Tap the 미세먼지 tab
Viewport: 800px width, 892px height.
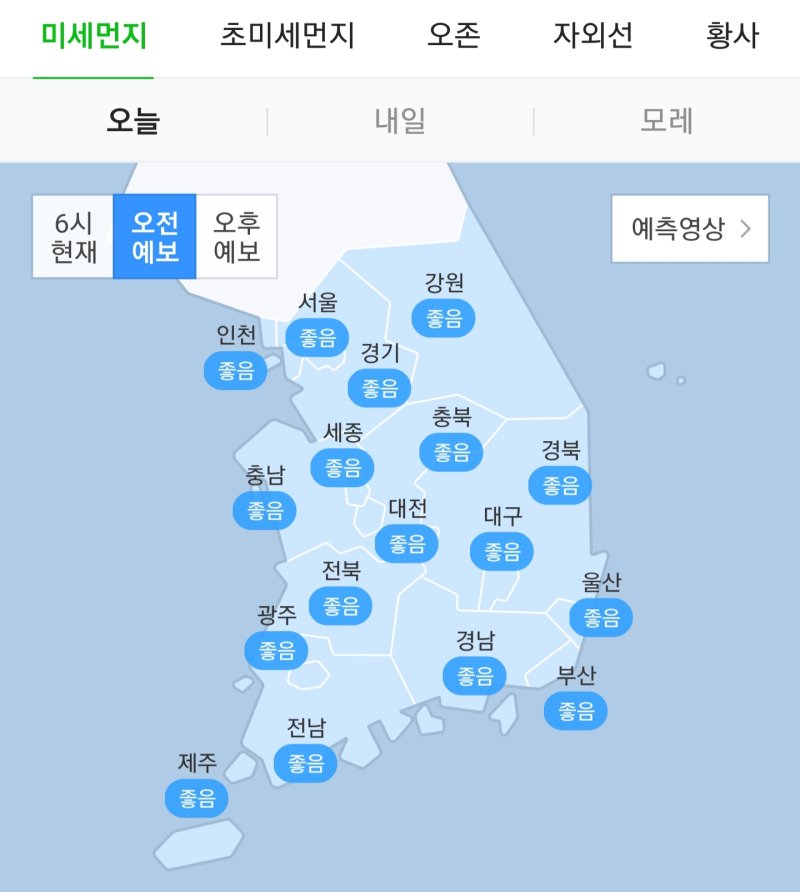94,37
